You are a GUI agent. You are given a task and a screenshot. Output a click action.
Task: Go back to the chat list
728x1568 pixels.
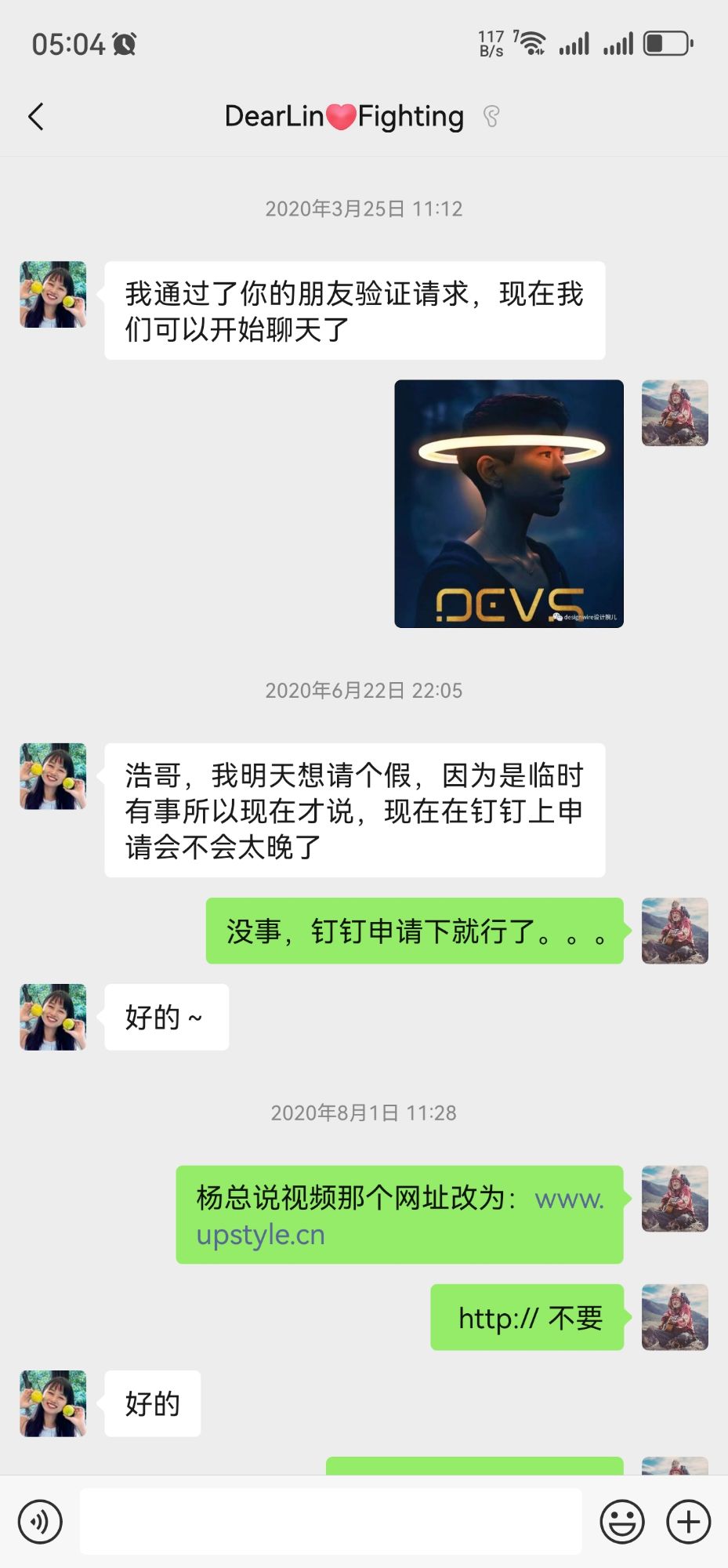[x=36, y=117]
